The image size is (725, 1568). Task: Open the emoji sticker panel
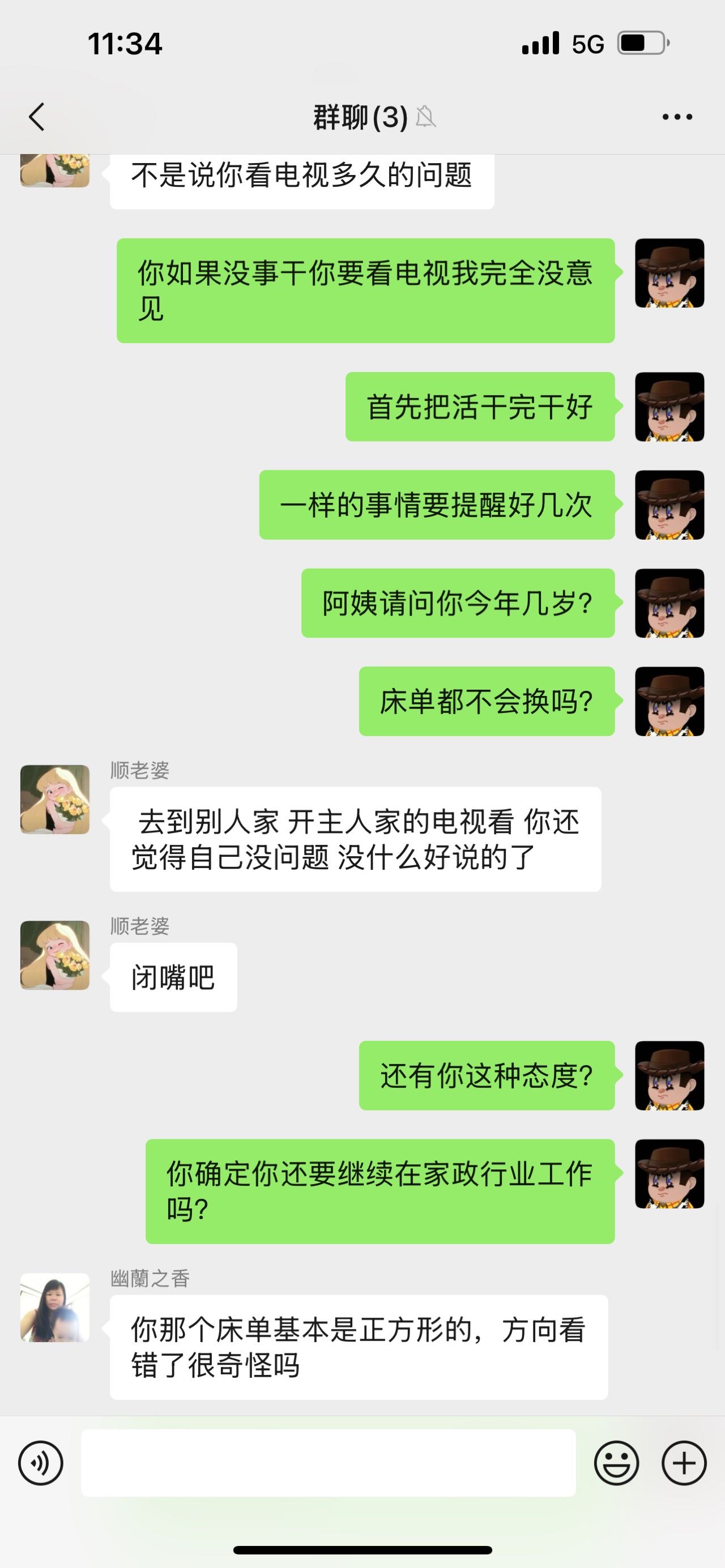(x=616, y=1463)
